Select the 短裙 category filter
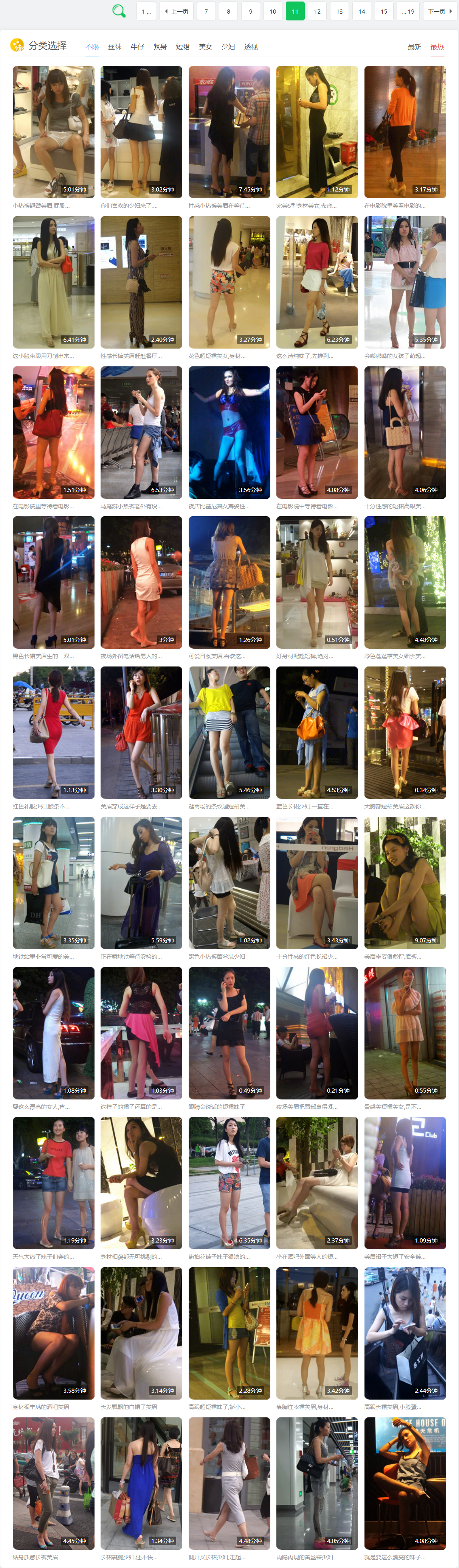This screenshot has height=1568, width=459. point(182,47)
